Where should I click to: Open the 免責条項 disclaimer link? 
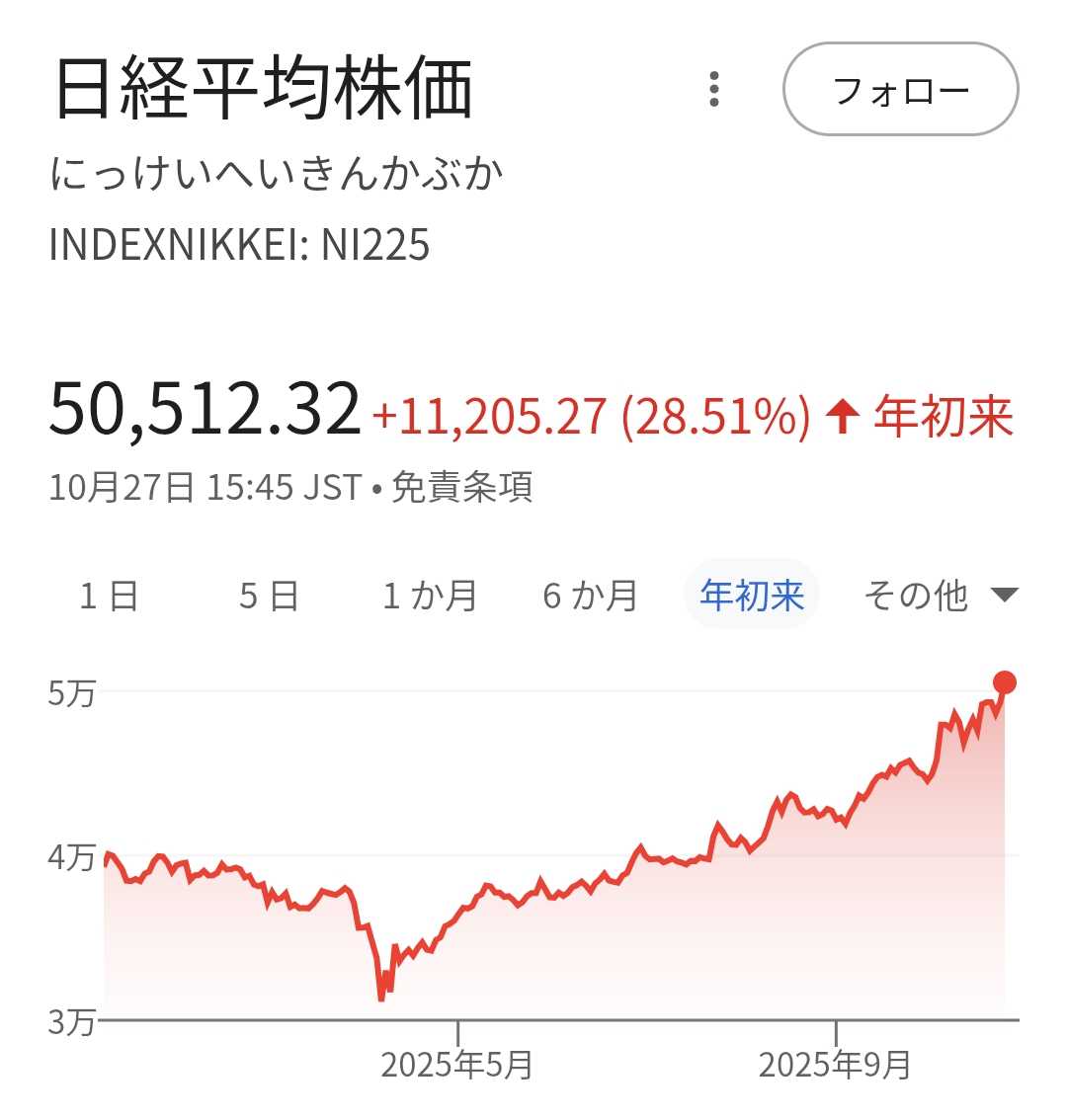[462, 488]
